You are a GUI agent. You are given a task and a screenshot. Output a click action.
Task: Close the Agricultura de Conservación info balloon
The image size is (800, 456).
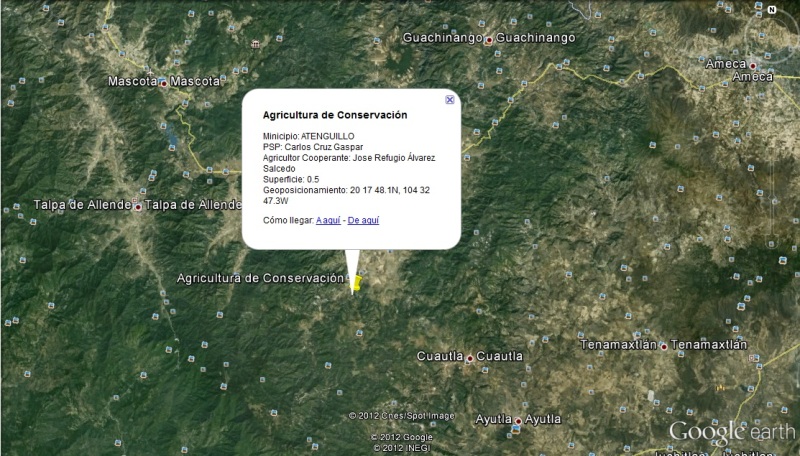[450, 100]
